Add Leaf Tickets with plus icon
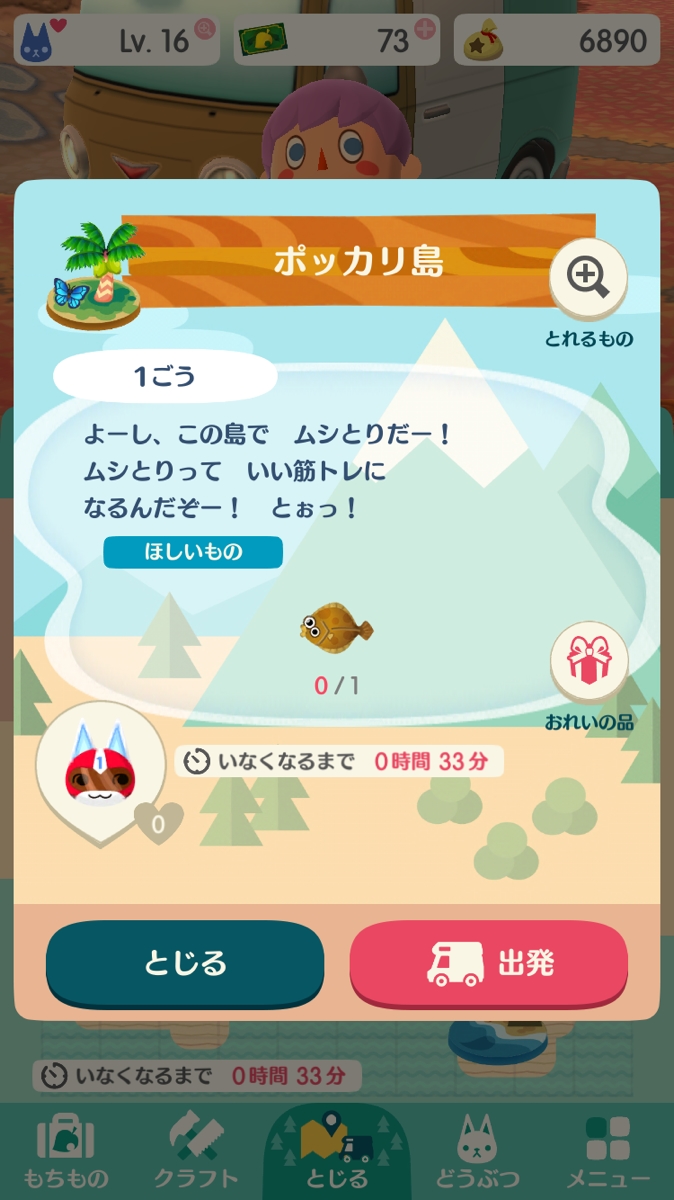The height and width of the screenshot is (1200, 674). tap(425, 29)
